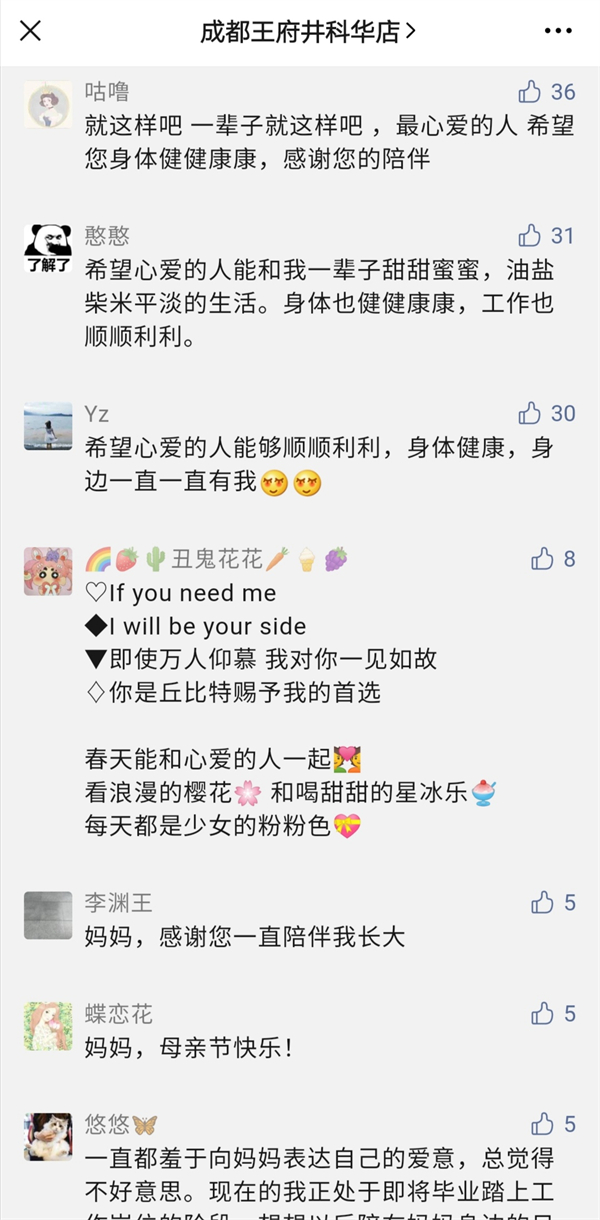
Task: Like 李渊王's comment
Action: pyautogui.click(x=542, y=903)
